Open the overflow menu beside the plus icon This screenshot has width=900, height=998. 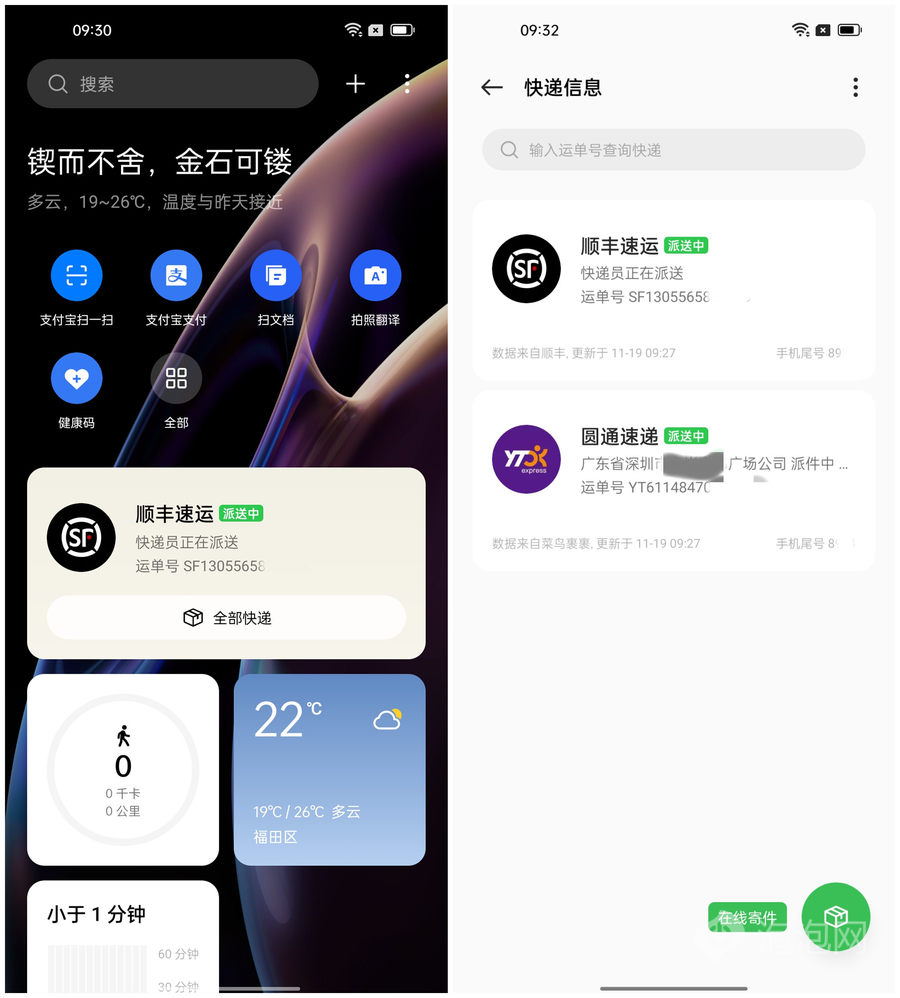pyautogui.click(x=407, y=84)
